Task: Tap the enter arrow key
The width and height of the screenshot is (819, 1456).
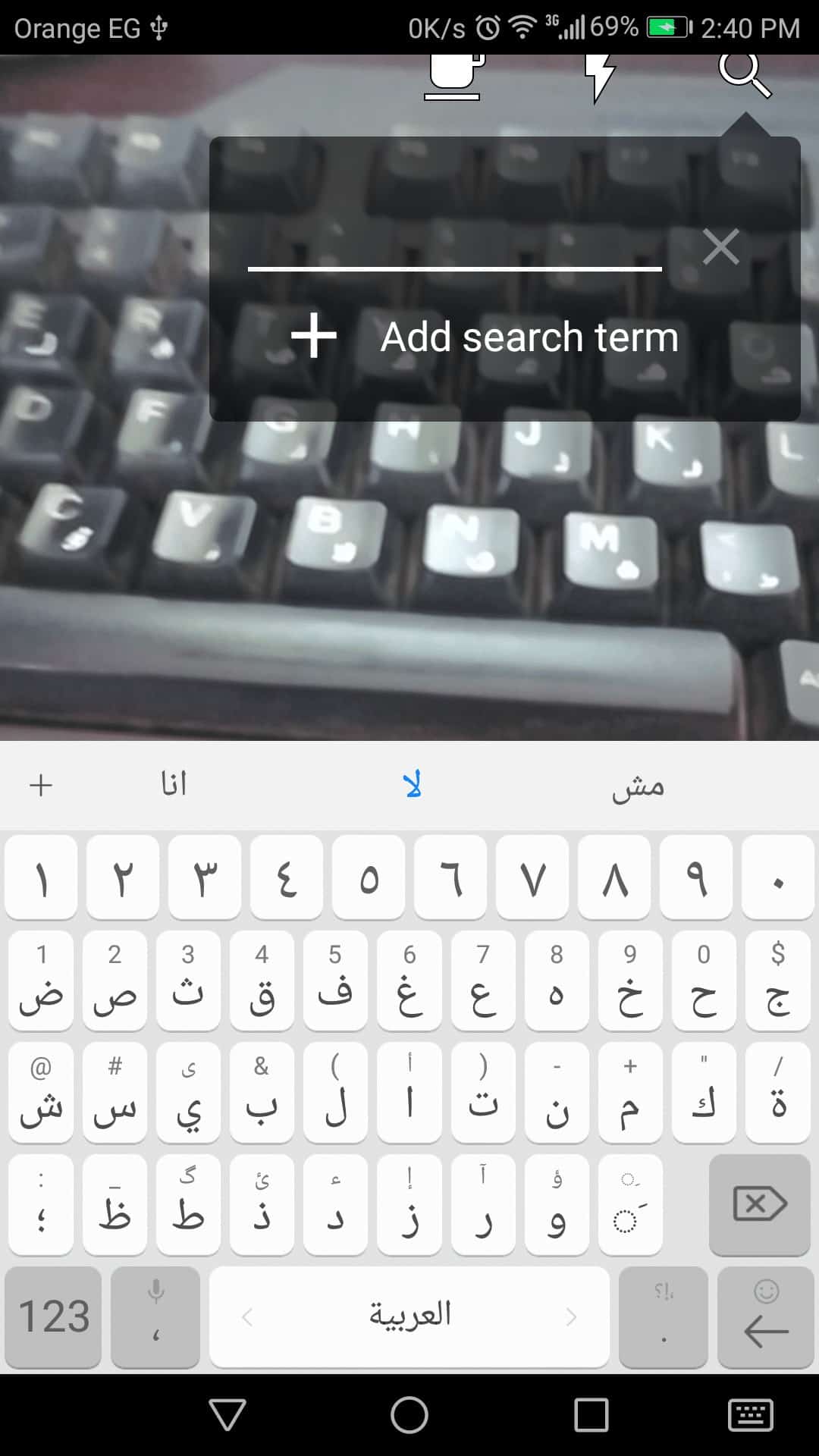Action: click(765, 1318)
